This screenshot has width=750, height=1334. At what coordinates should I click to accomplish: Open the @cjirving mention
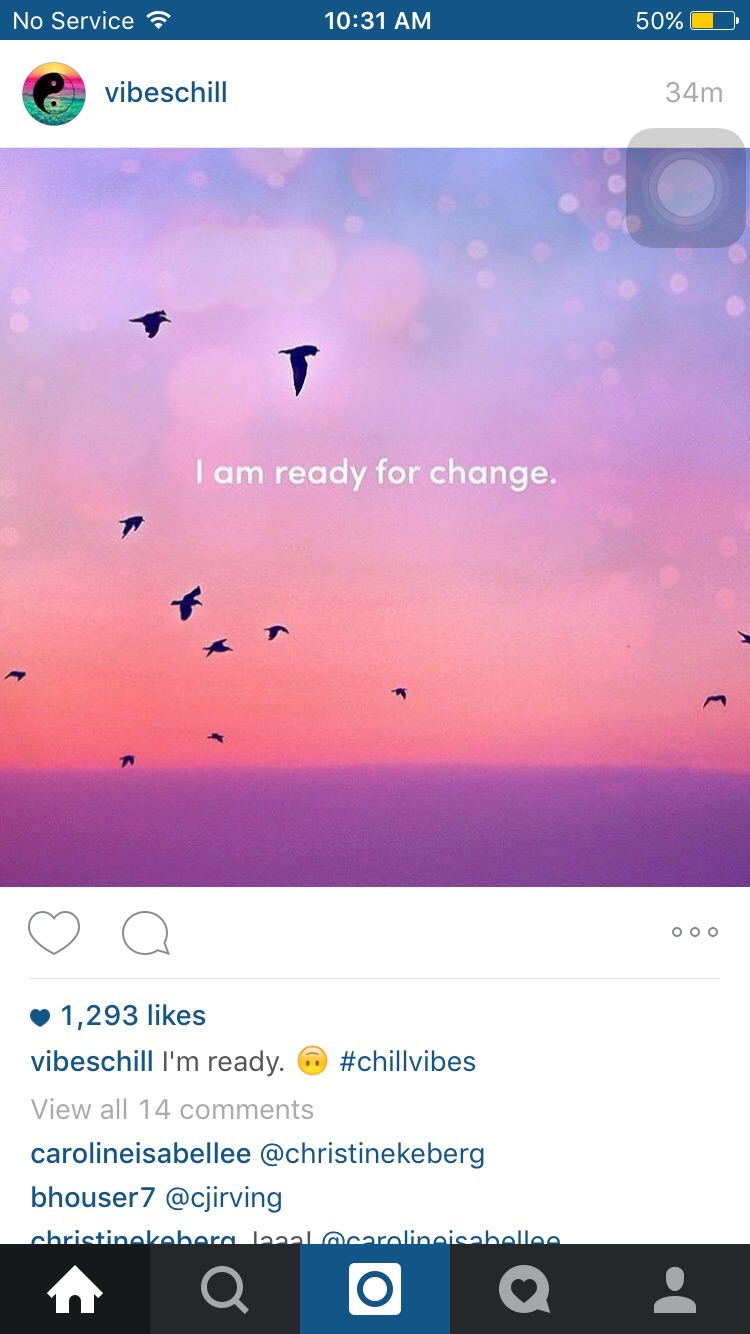[224, 1197]
